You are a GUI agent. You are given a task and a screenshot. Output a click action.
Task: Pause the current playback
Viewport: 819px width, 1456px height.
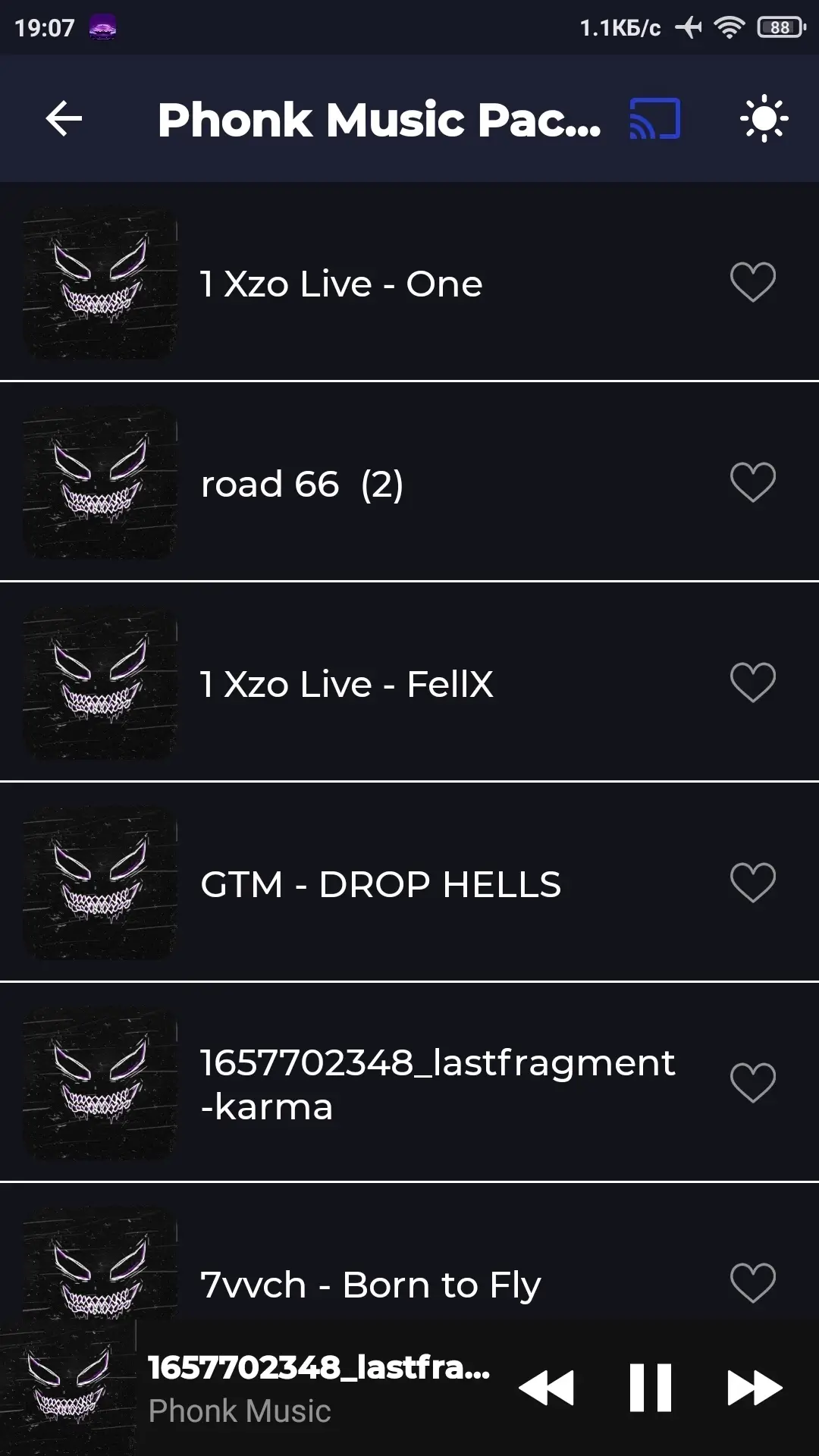coord(651,1388)
